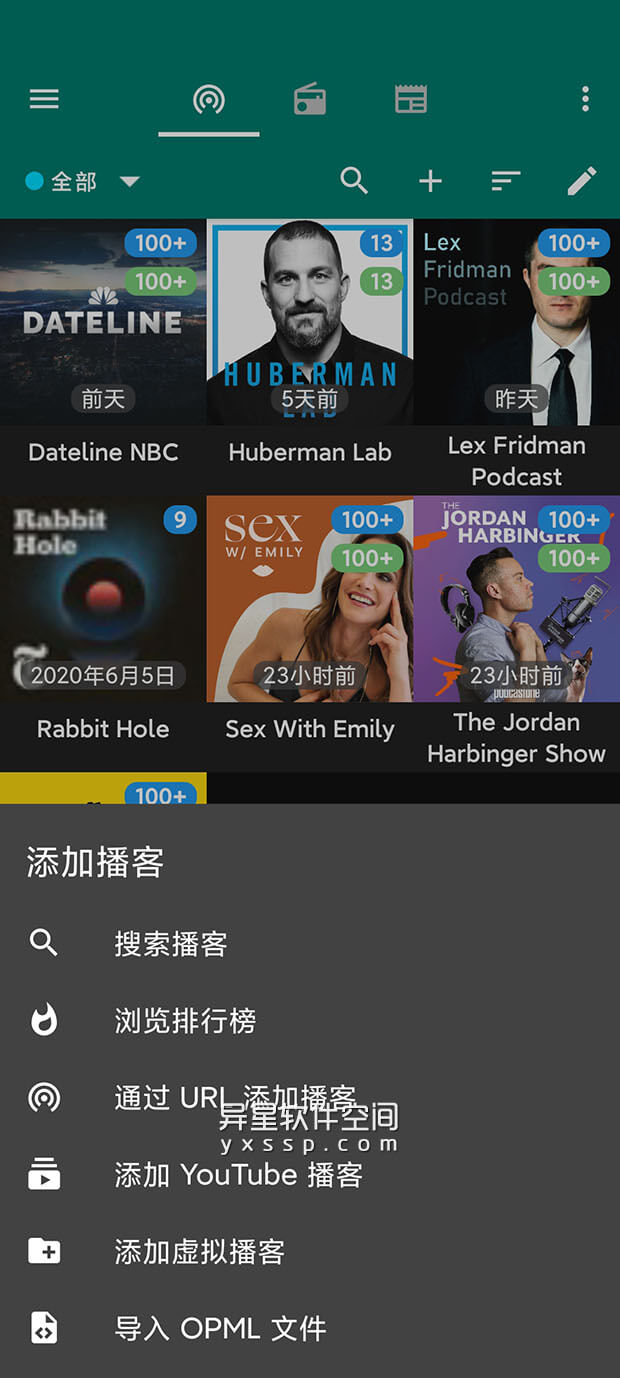Choose 导入 OPML 文件

(220, 1328)
